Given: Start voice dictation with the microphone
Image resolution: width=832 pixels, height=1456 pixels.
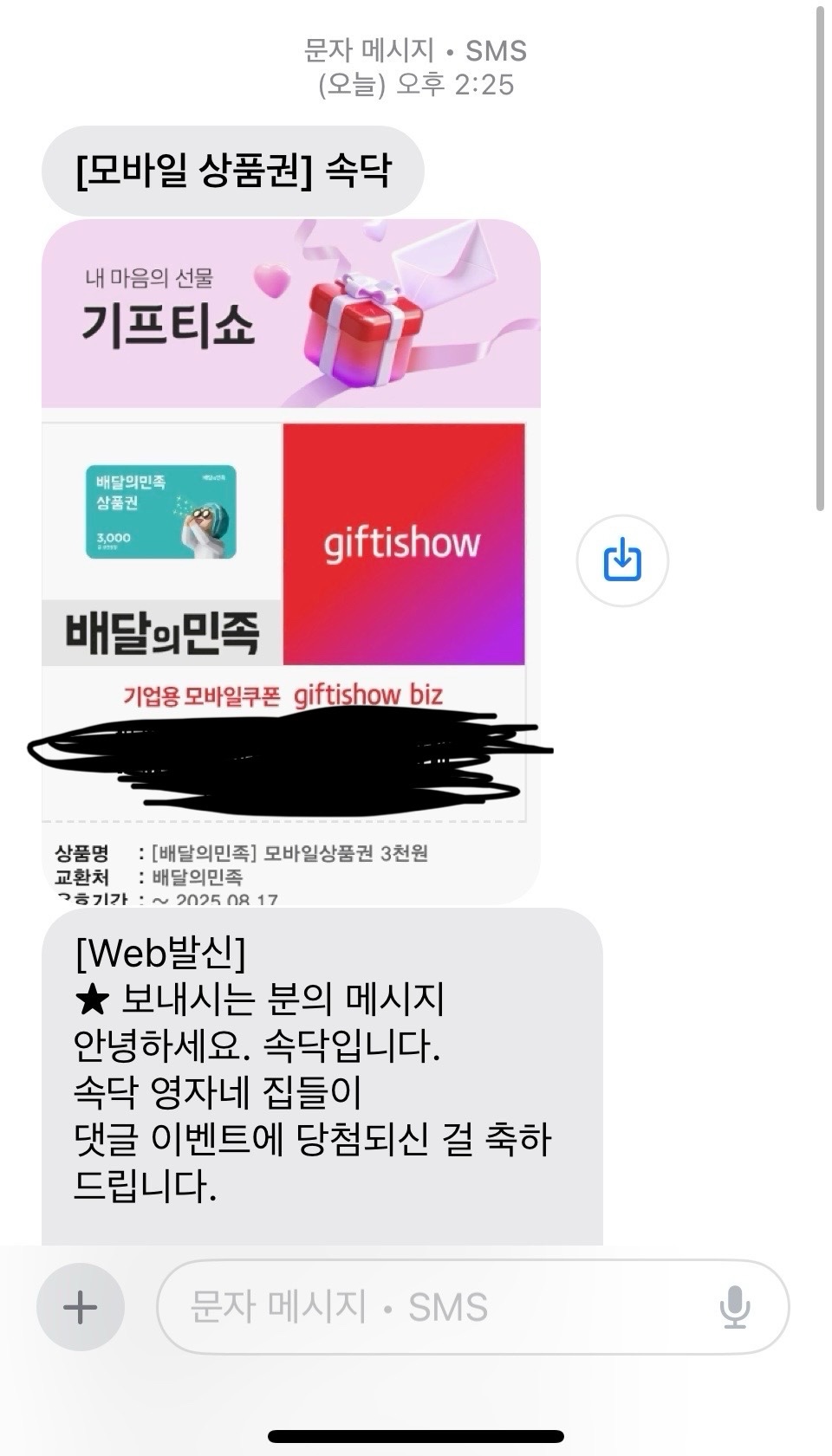Looking at the screenshot, I should (x=734, y=1306).
